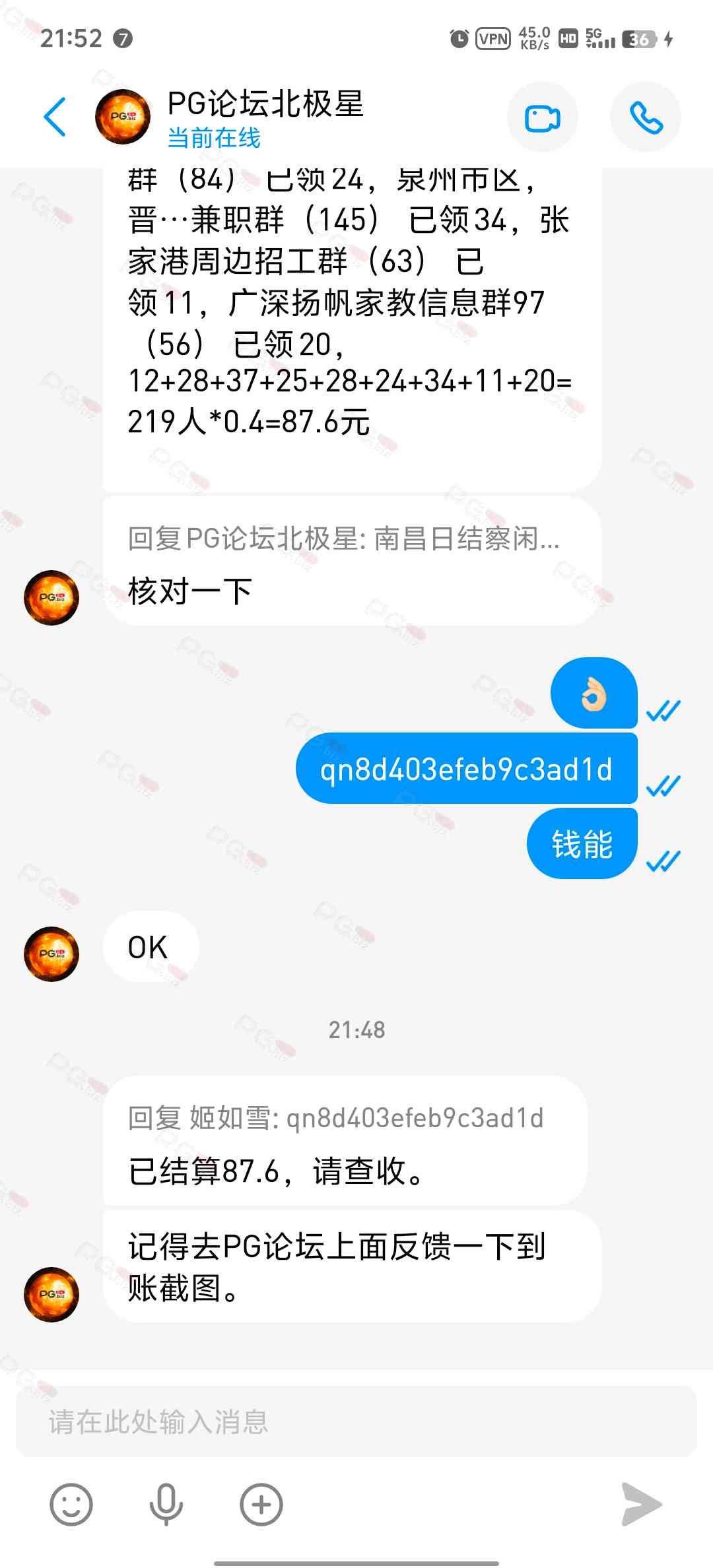Jump to quoted message in 核对一下 reply
713x1568 pixels.
[343, 539]
